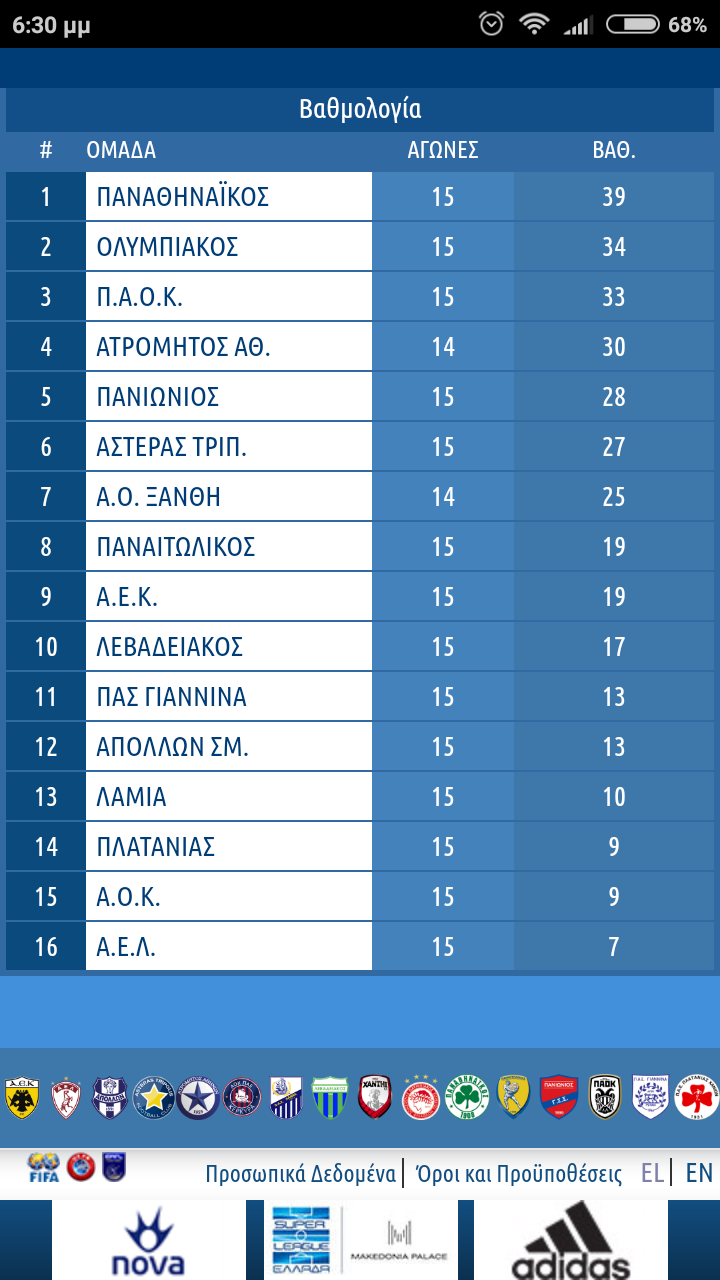Open the Levadiakos green striped crest

pyautogui.click(x=329, y=1098)
